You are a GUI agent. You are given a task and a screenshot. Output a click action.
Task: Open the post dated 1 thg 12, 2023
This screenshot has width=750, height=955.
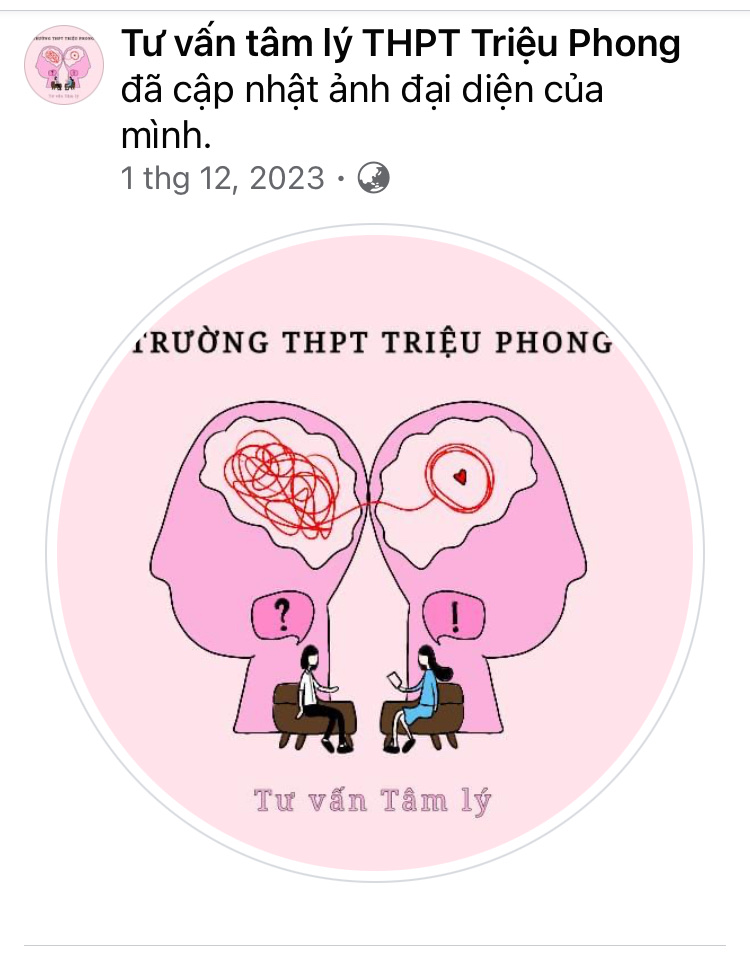pyautogui.click(x=222, y=179)
